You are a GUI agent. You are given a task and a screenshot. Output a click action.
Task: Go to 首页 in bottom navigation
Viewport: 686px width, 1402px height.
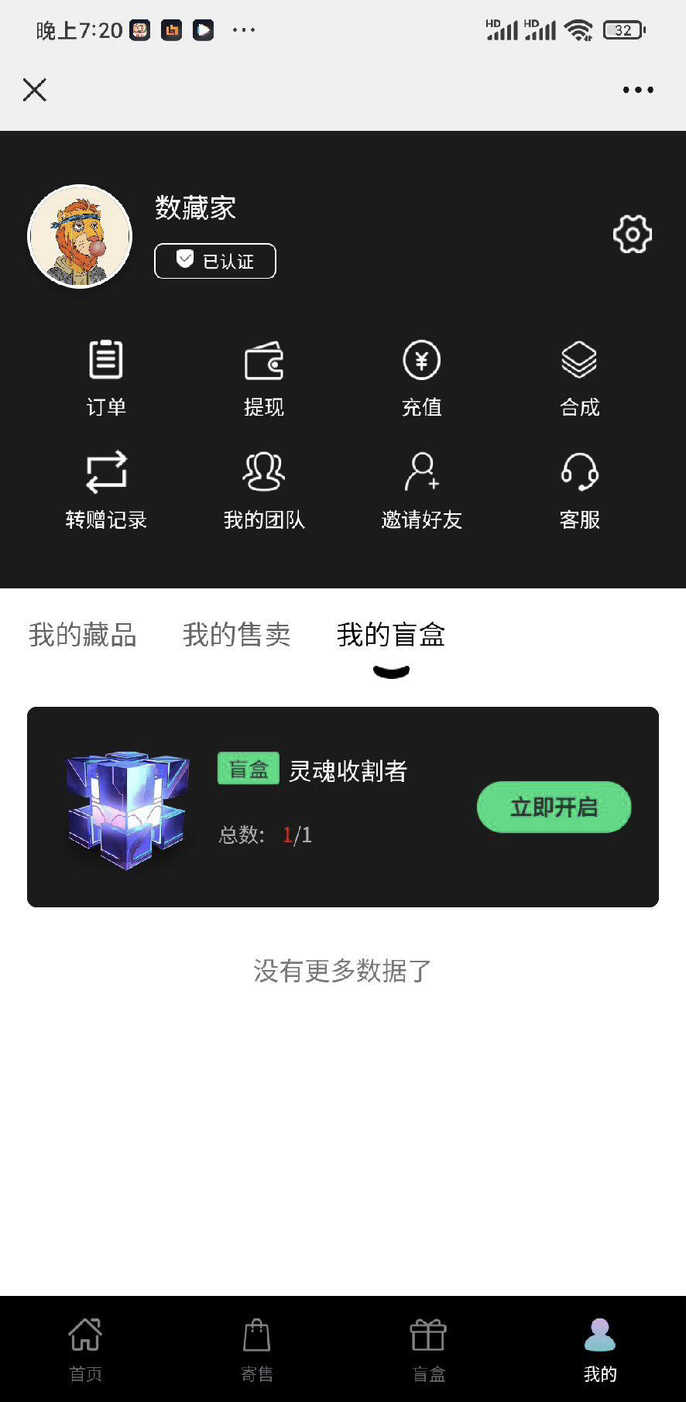pos(85,1349)
